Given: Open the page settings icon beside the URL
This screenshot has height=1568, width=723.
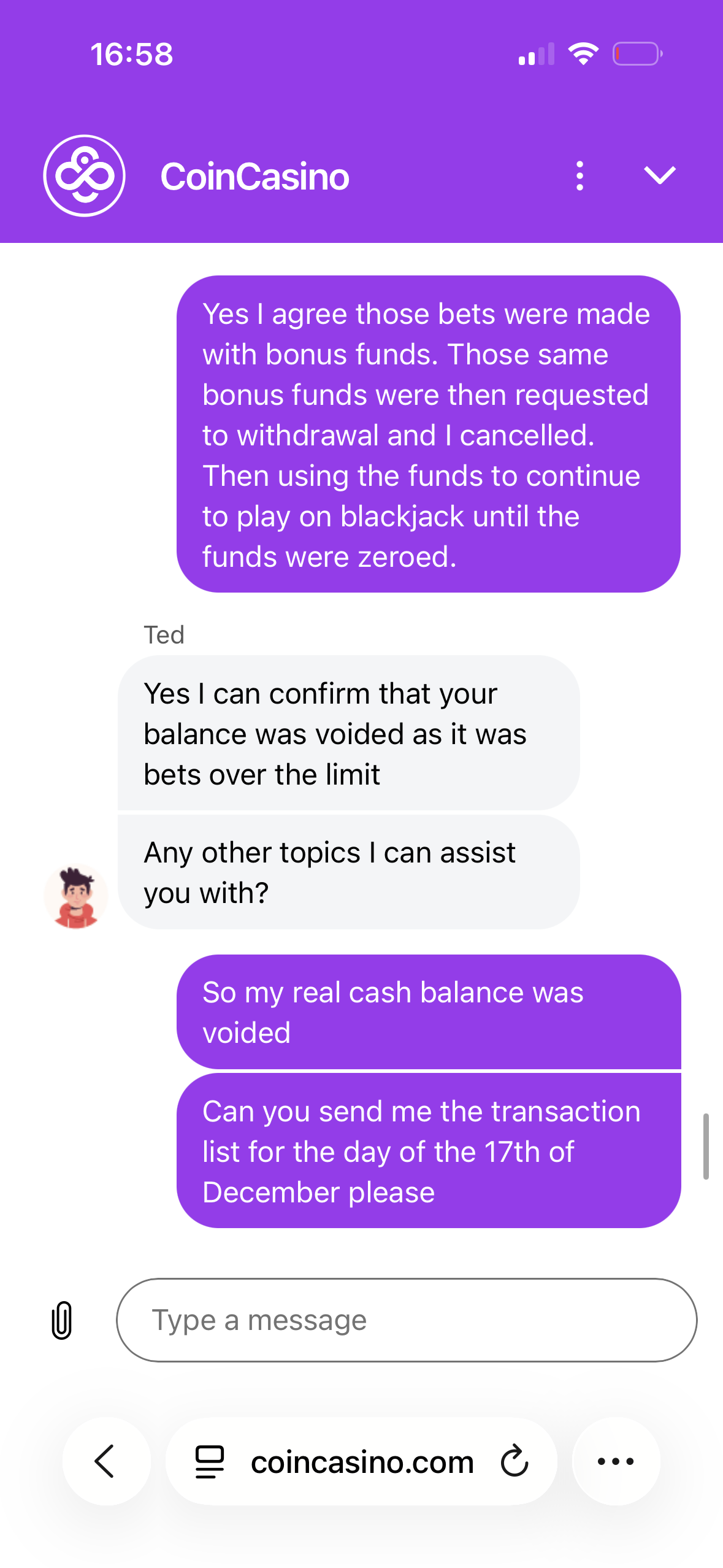Looking at the screenshot, I should click(210, 1461).
